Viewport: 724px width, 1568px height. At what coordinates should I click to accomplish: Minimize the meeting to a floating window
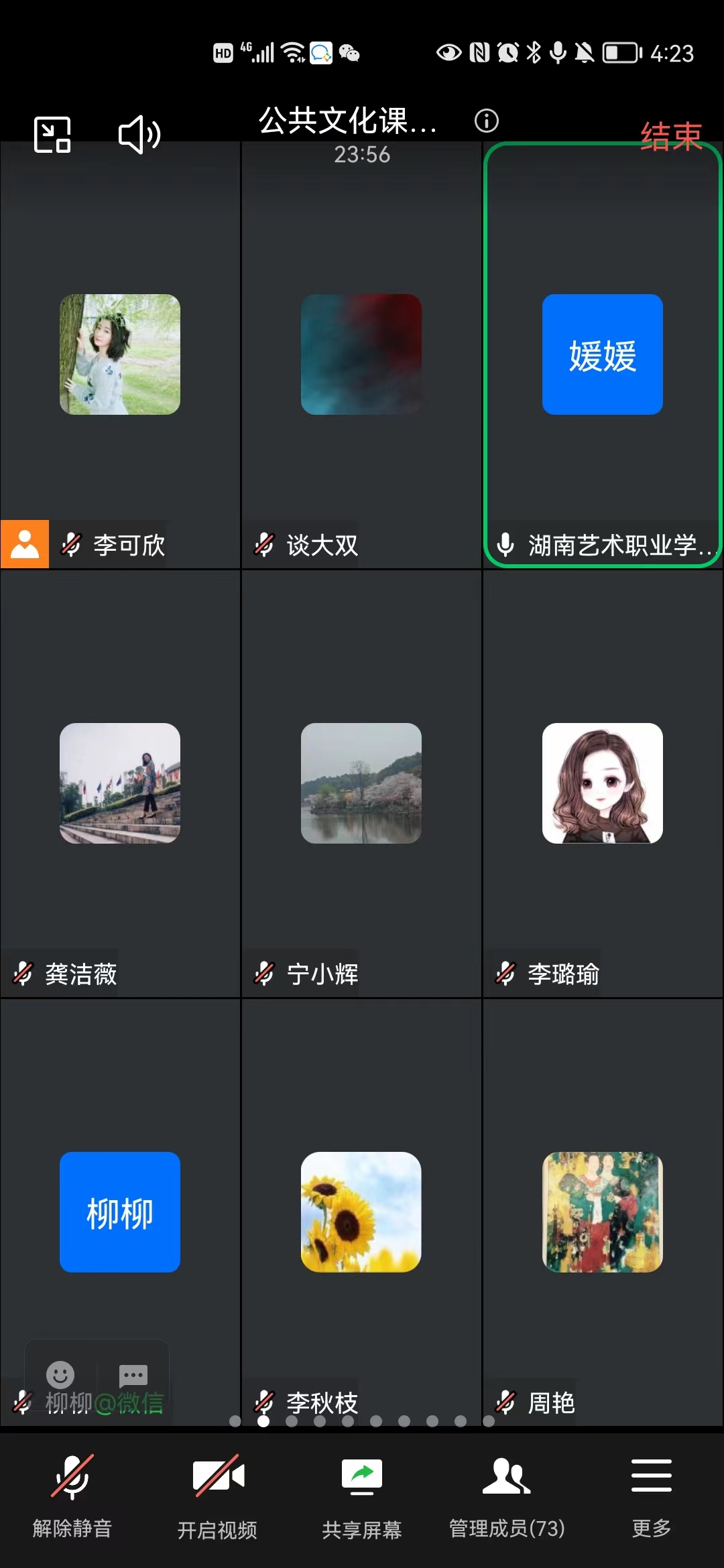(x=52, y=135)
